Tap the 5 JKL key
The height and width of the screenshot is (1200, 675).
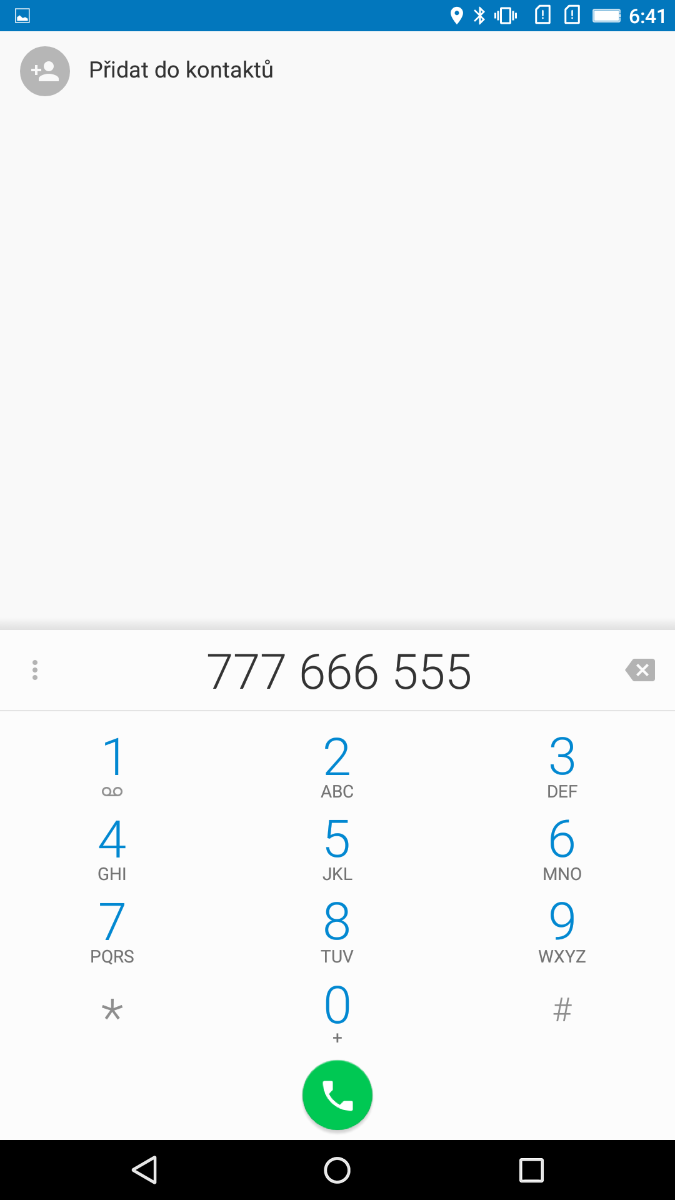click(x=337, y=849)
